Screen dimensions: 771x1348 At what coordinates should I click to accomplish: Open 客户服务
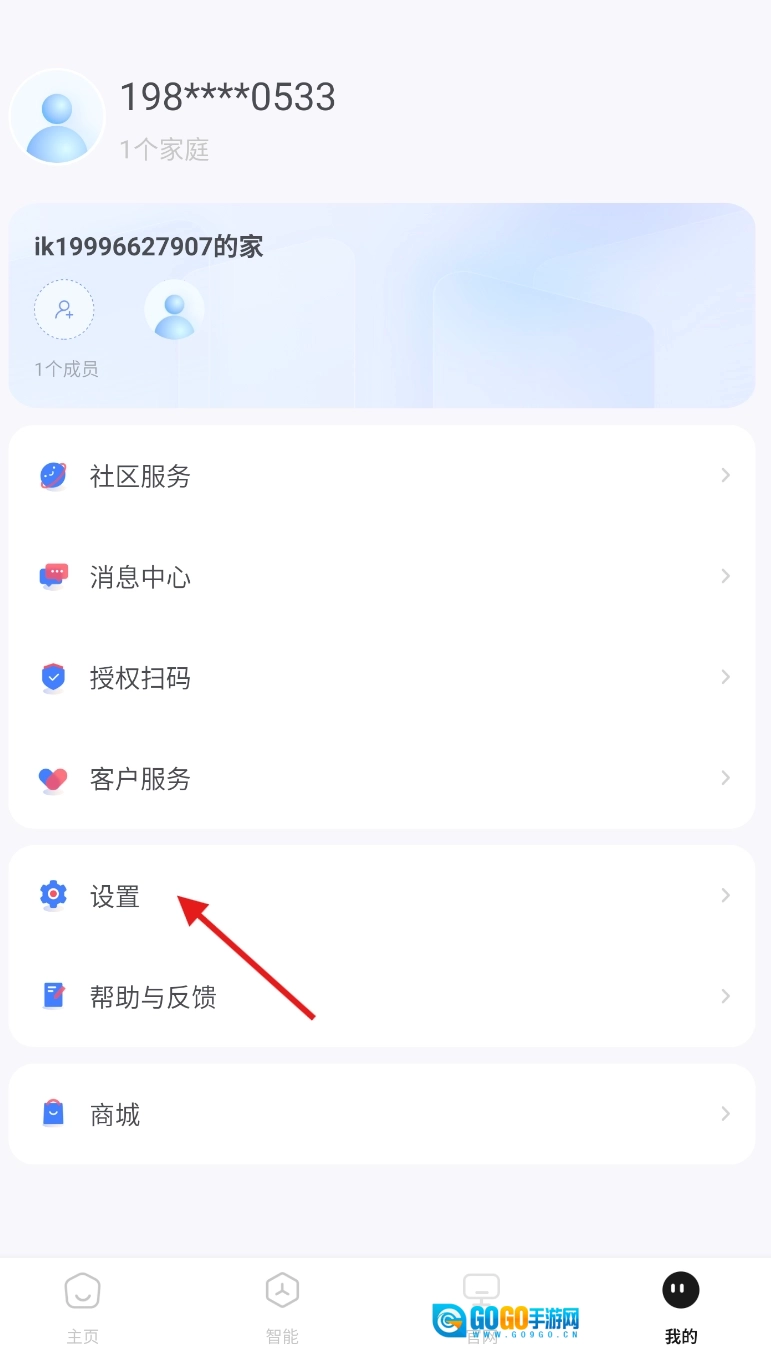point(381,779)
